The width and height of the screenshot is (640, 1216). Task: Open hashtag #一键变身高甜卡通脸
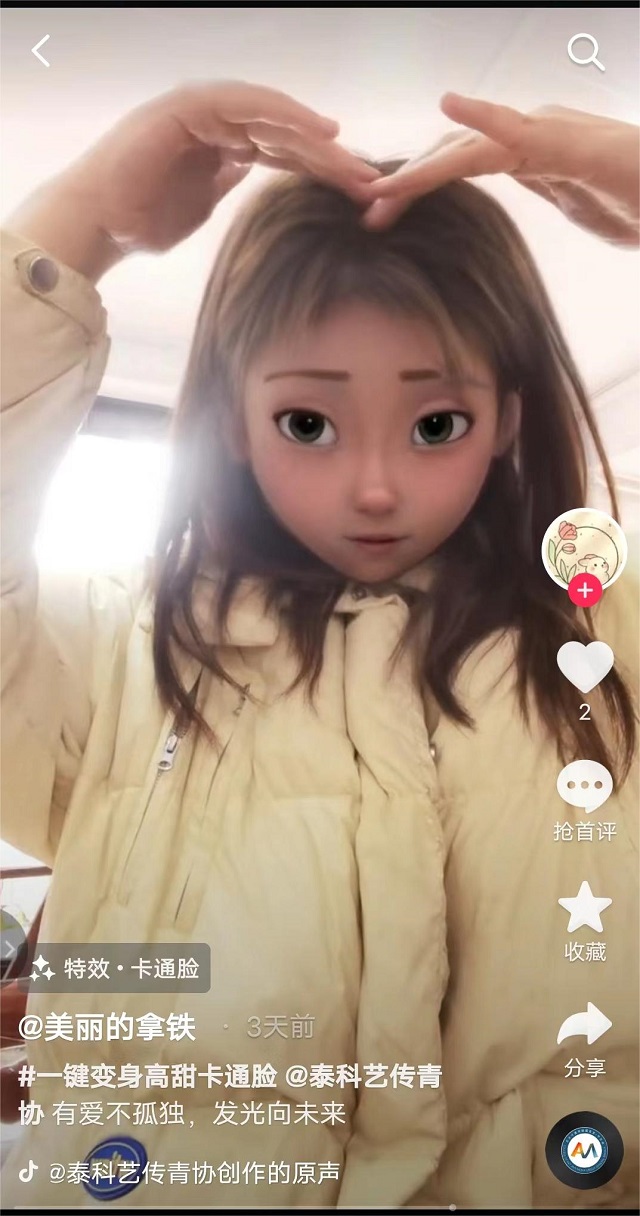click(x=148, y=1077)
